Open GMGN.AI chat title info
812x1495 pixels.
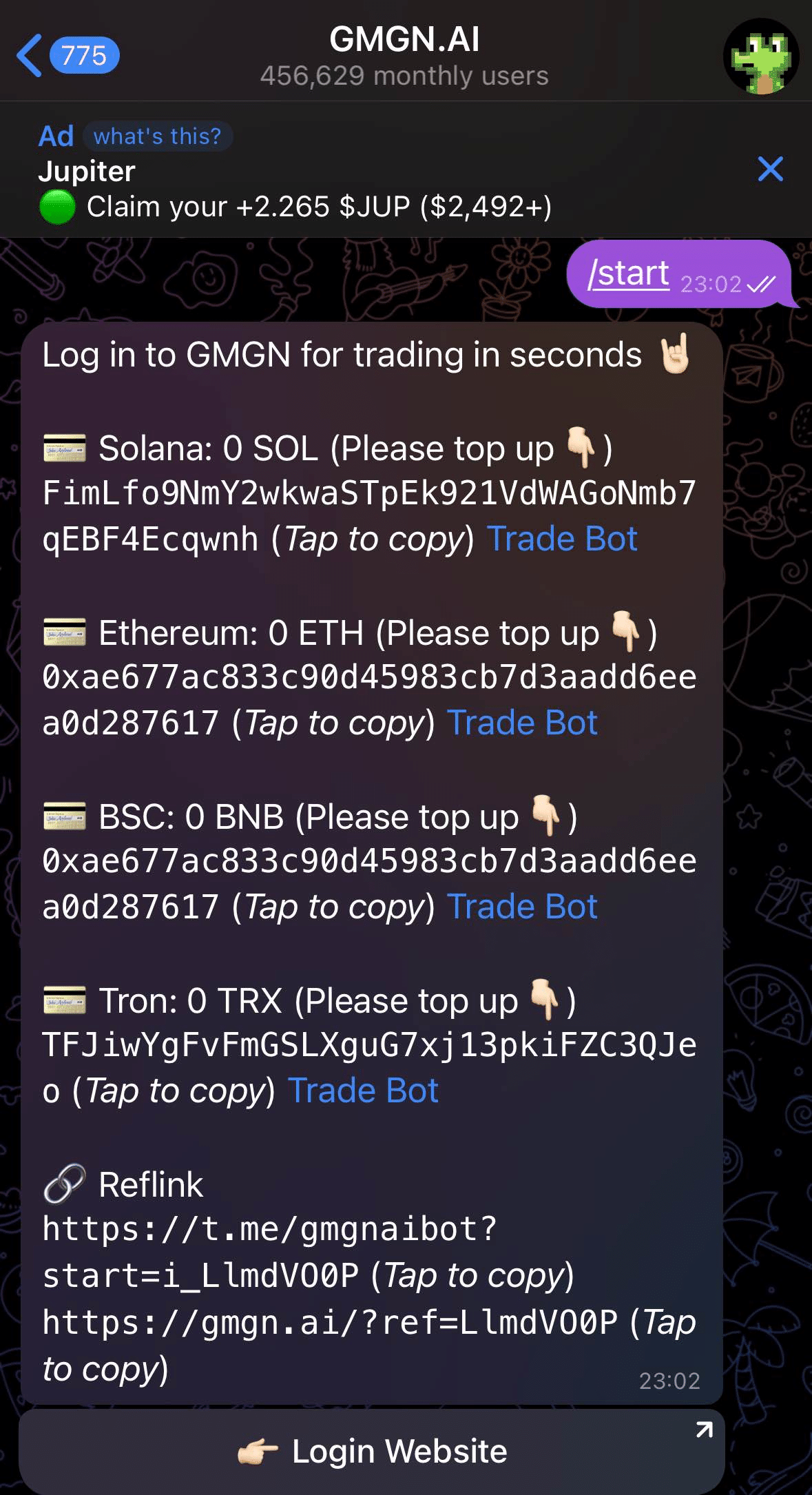404,55
